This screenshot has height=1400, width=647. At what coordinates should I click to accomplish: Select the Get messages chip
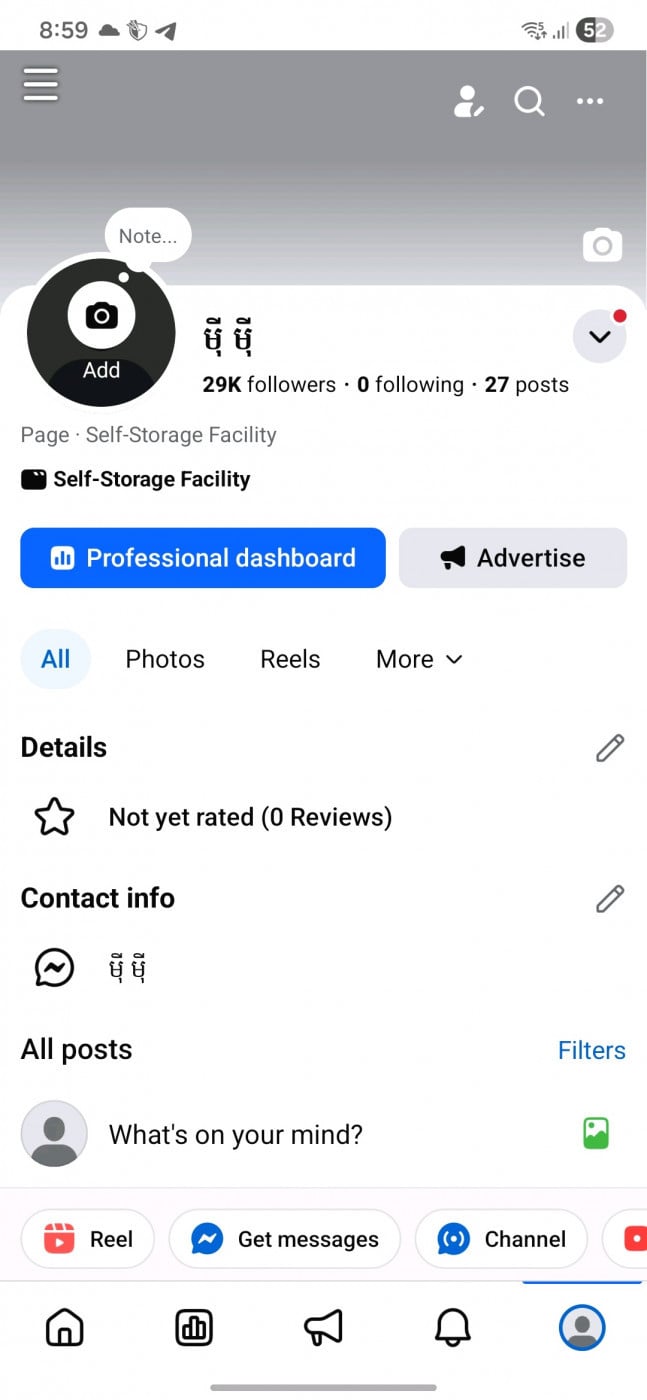click(x=284, y=1240)
